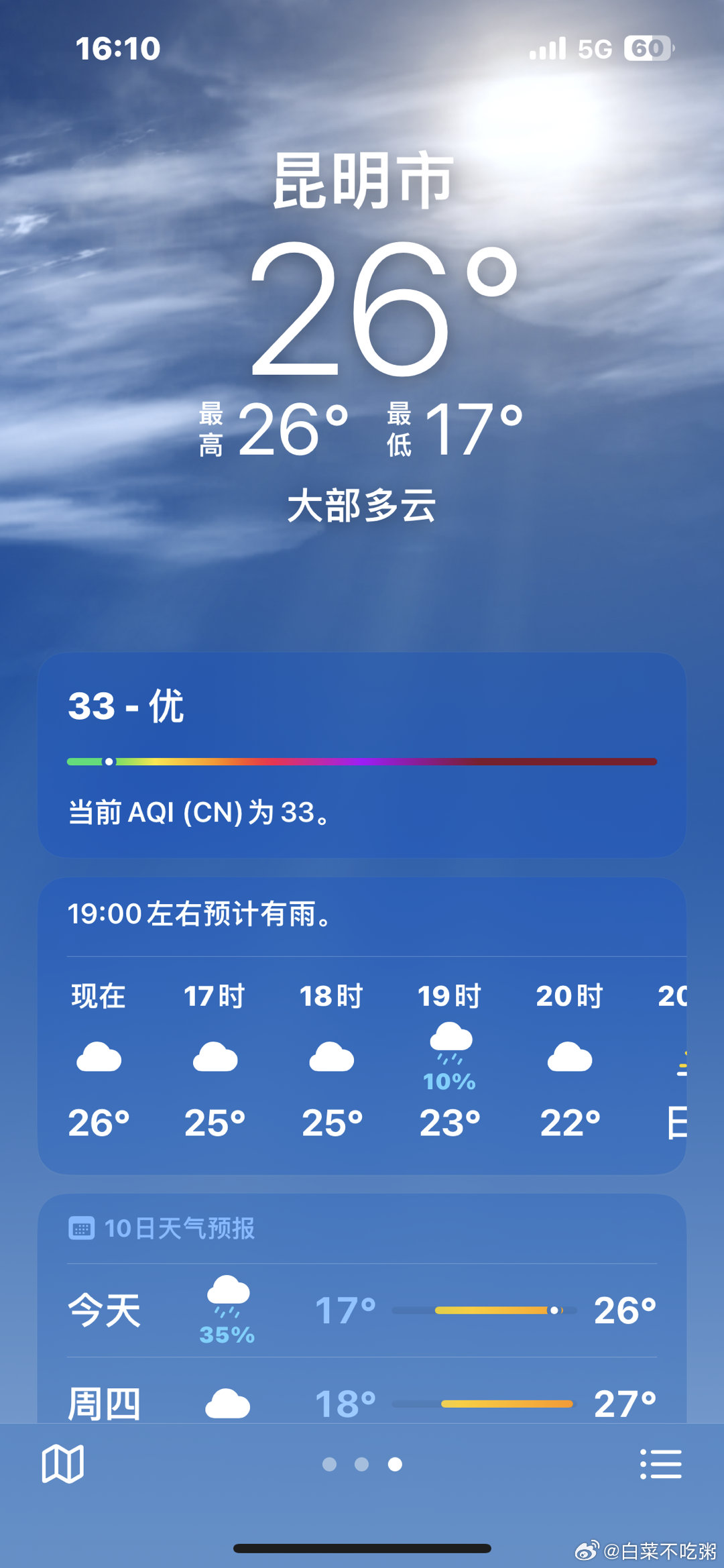Tap the rain icon at 19时

click(x=450, y=1040)
